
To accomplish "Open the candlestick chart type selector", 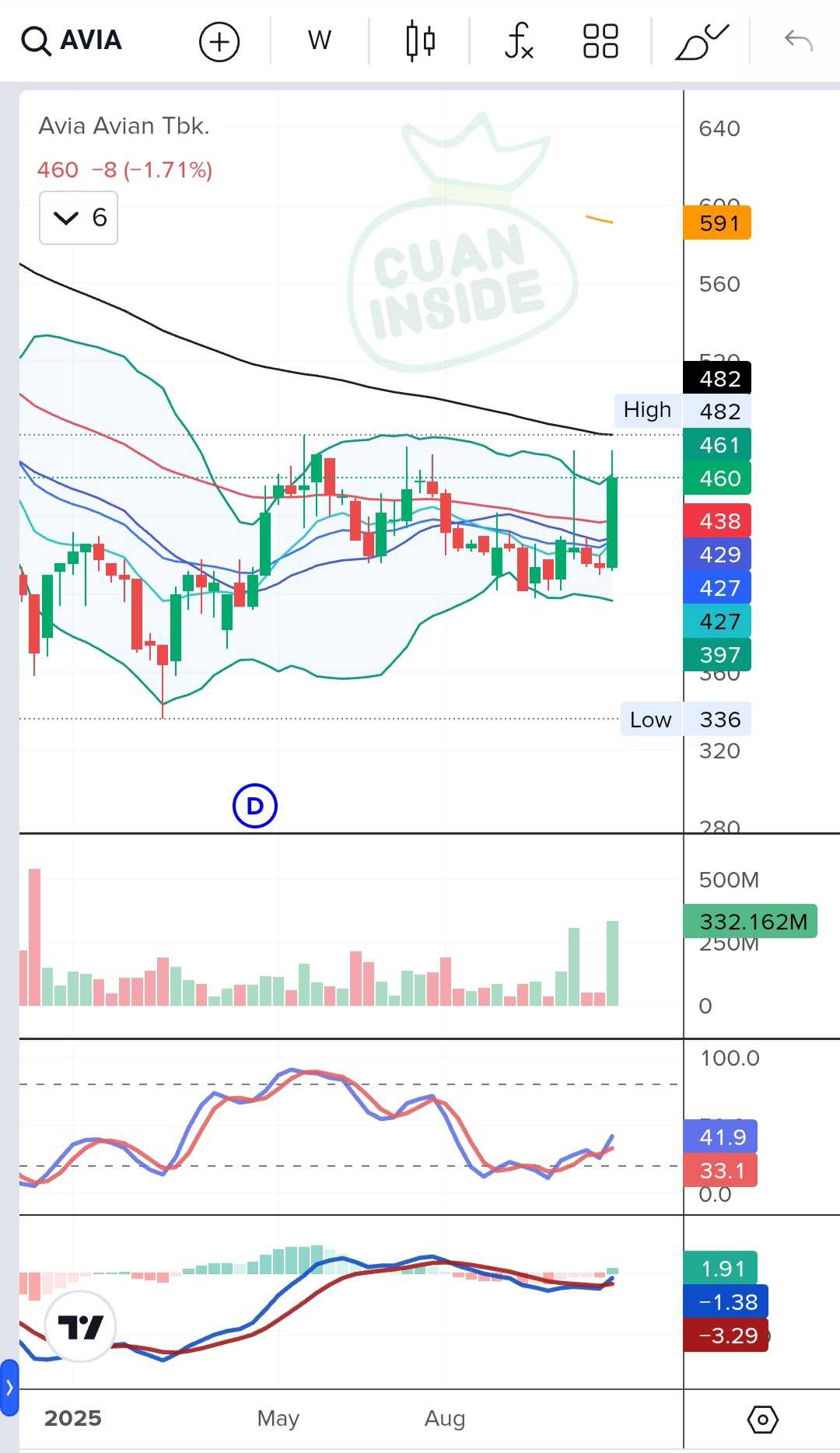I will point(420,41).
